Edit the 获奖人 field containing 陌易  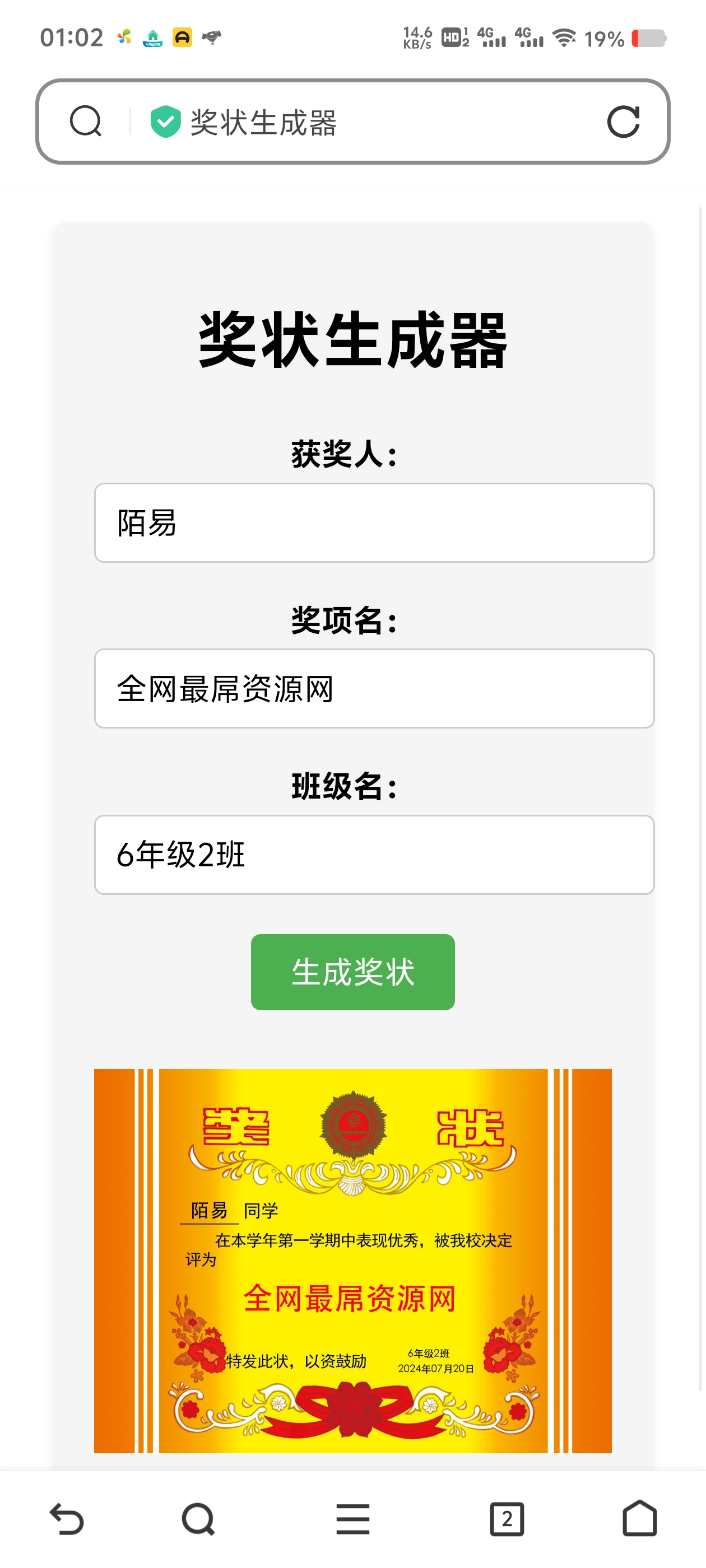[x=374, y=523]
